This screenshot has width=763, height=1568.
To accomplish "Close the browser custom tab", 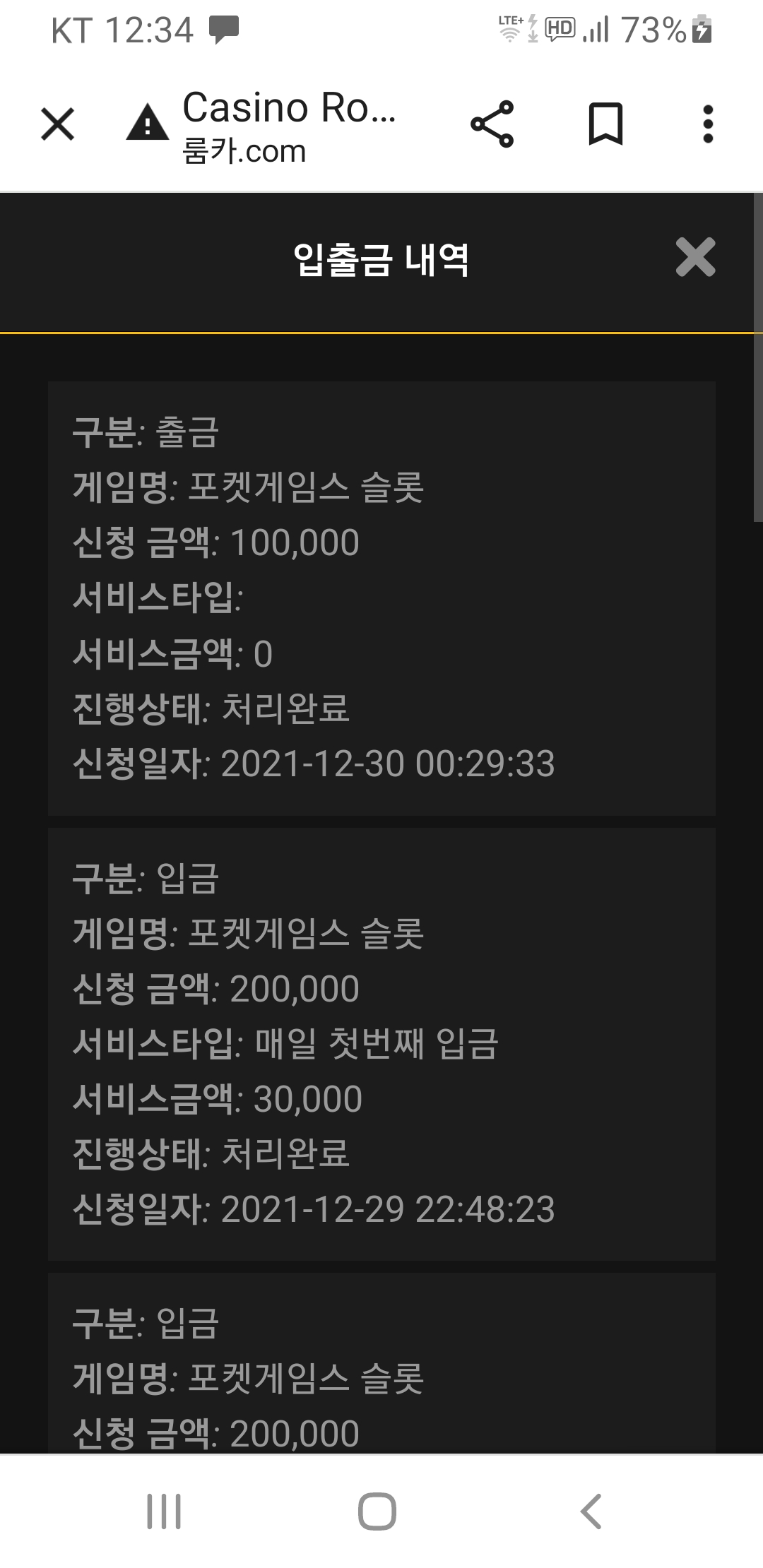I will tap(58, 124).
